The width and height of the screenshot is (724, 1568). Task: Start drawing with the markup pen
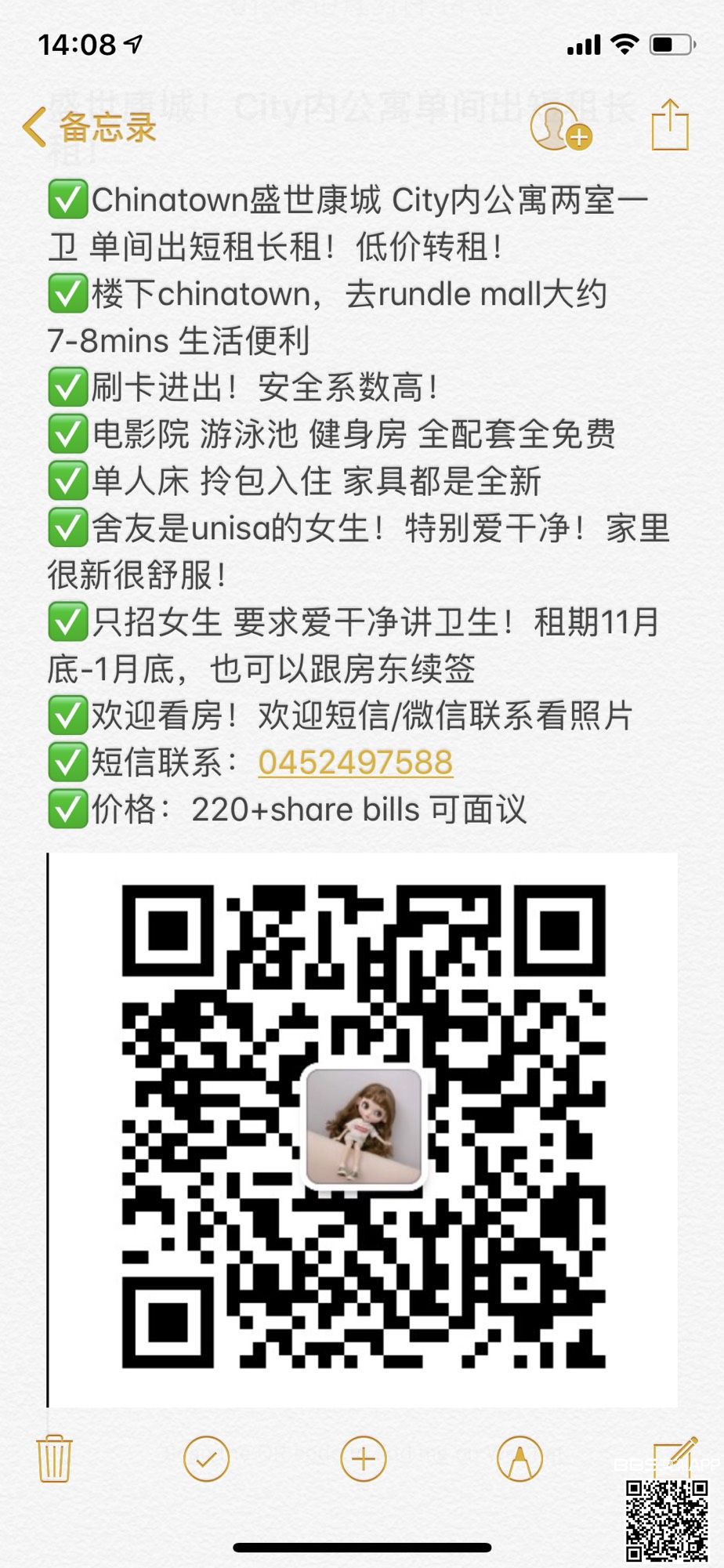(x=519, y=1459)
